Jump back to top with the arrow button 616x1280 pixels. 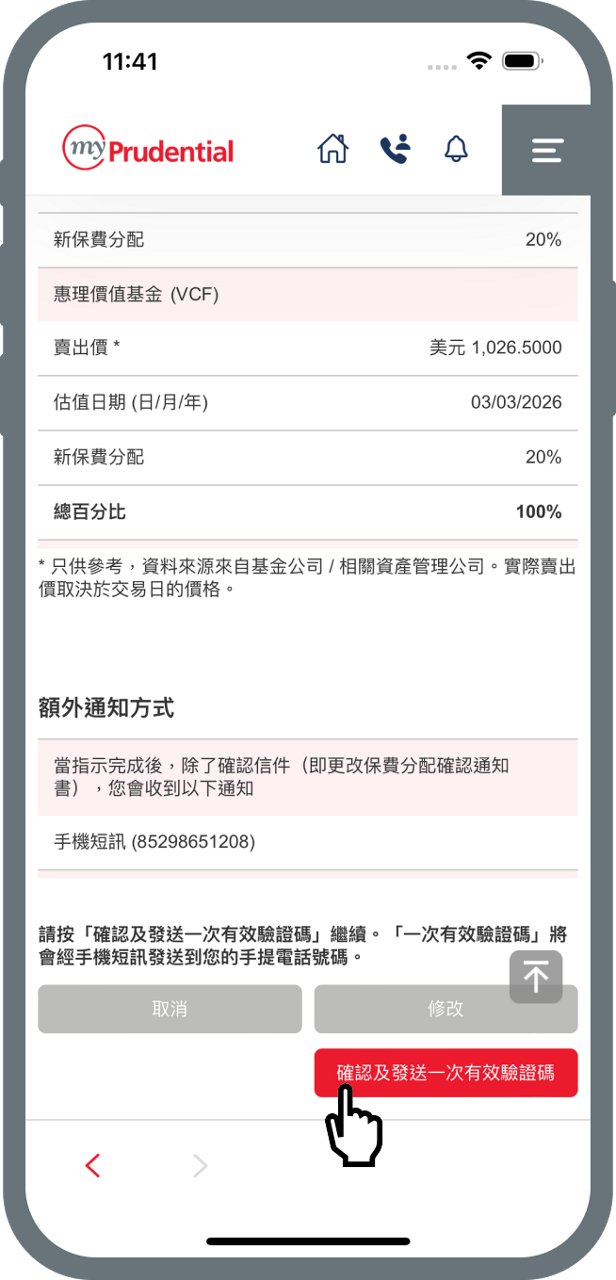point(536,977)
